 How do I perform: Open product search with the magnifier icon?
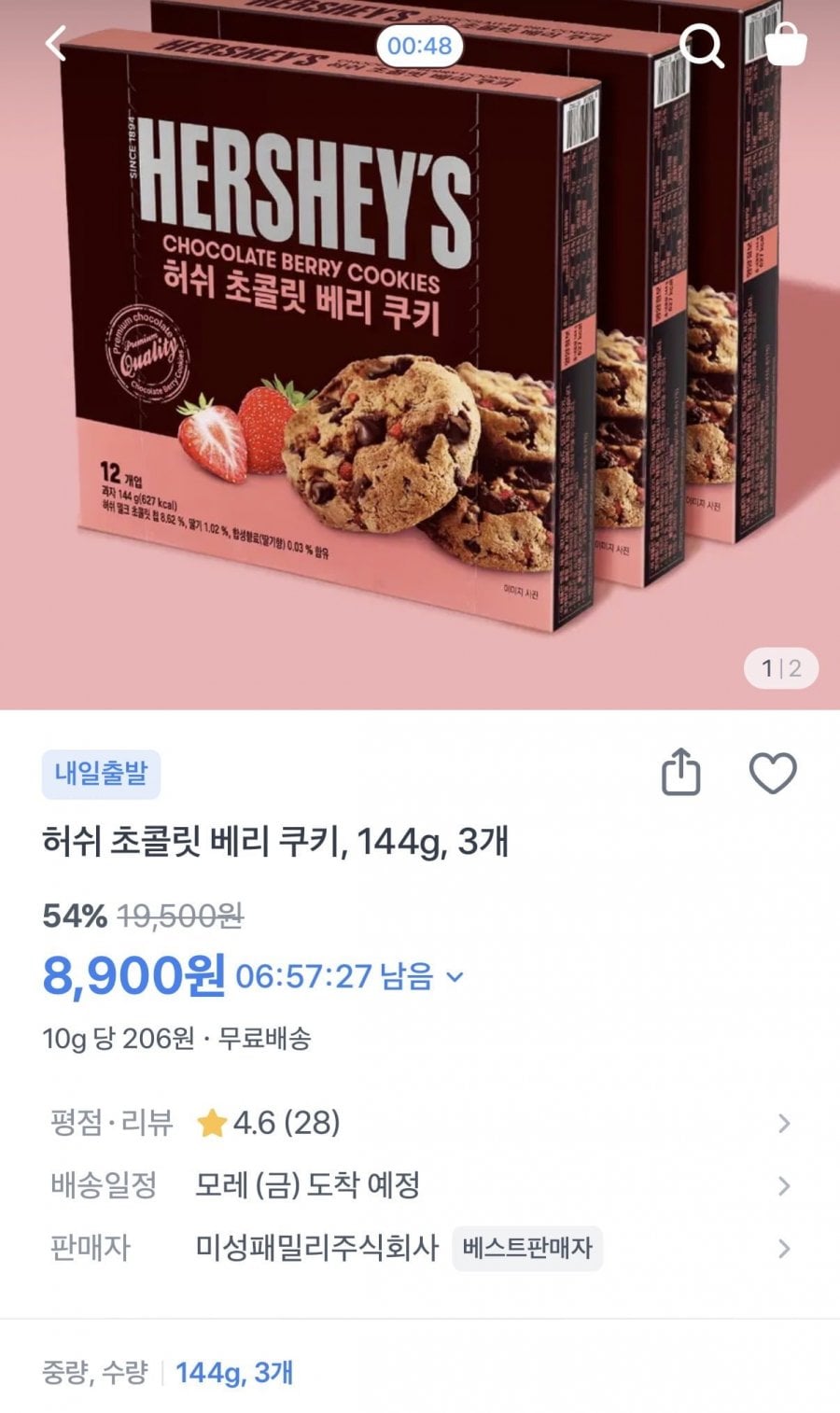click(701, 44)
